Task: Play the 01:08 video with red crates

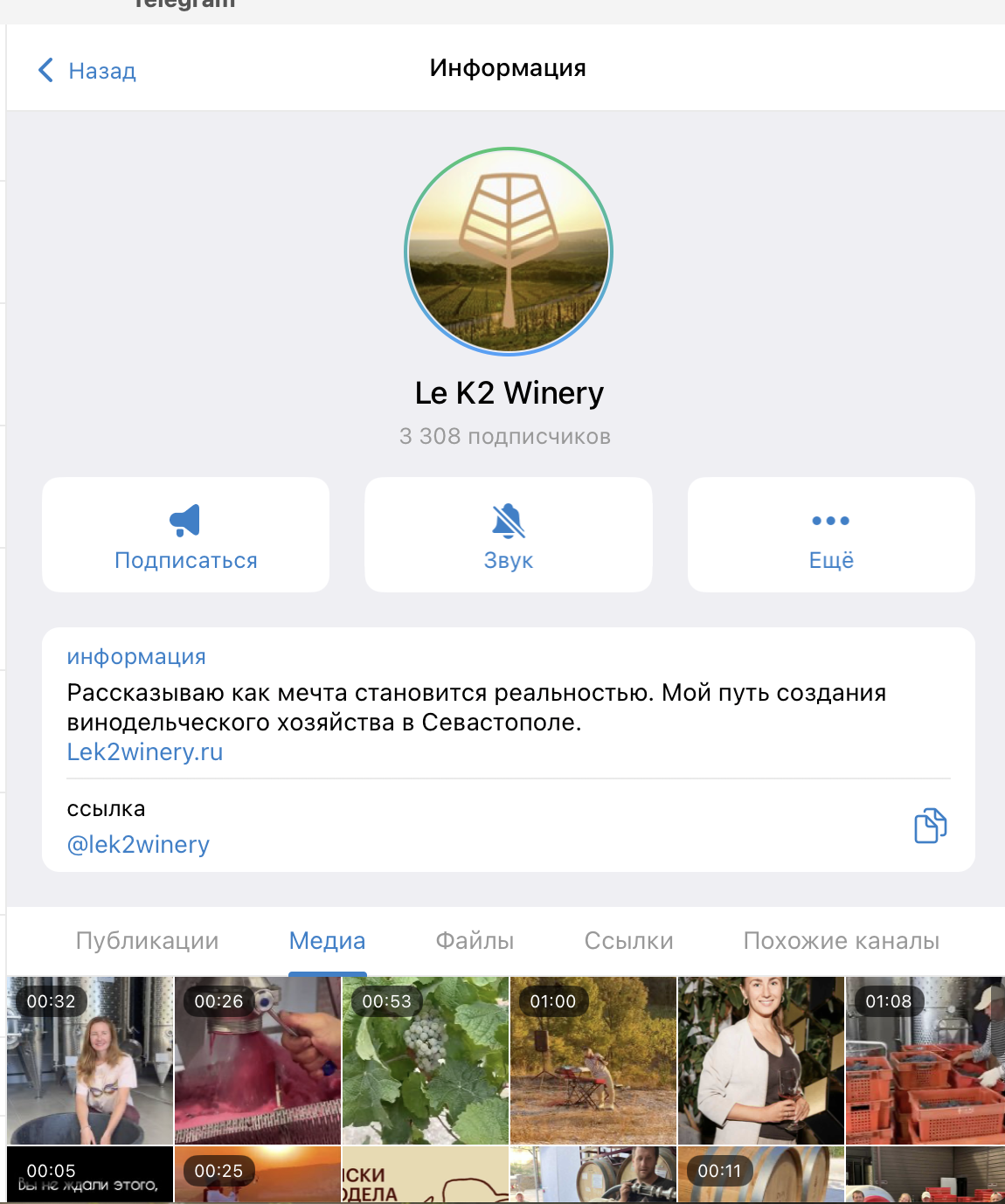Action: point(926,1062)
